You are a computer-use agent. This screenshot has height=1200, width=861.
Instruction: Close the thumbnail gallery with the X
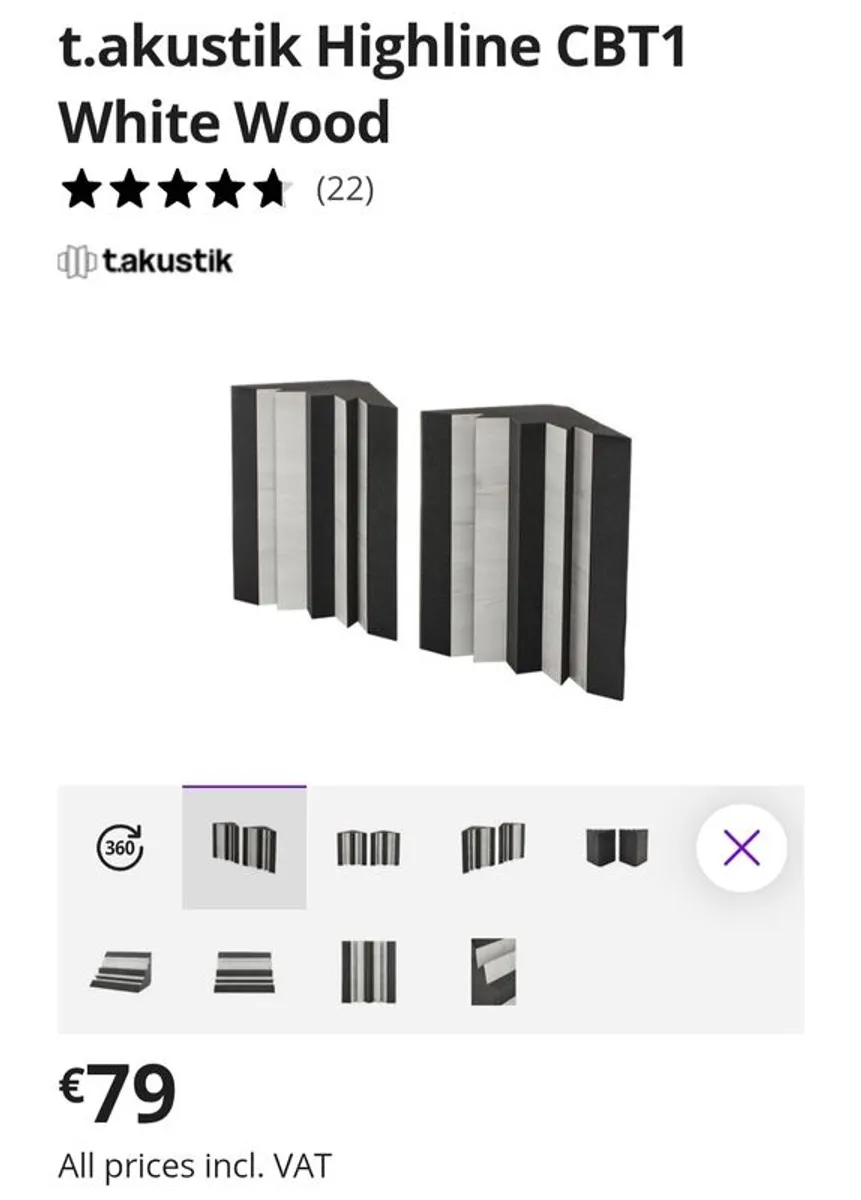pos(741,848)
